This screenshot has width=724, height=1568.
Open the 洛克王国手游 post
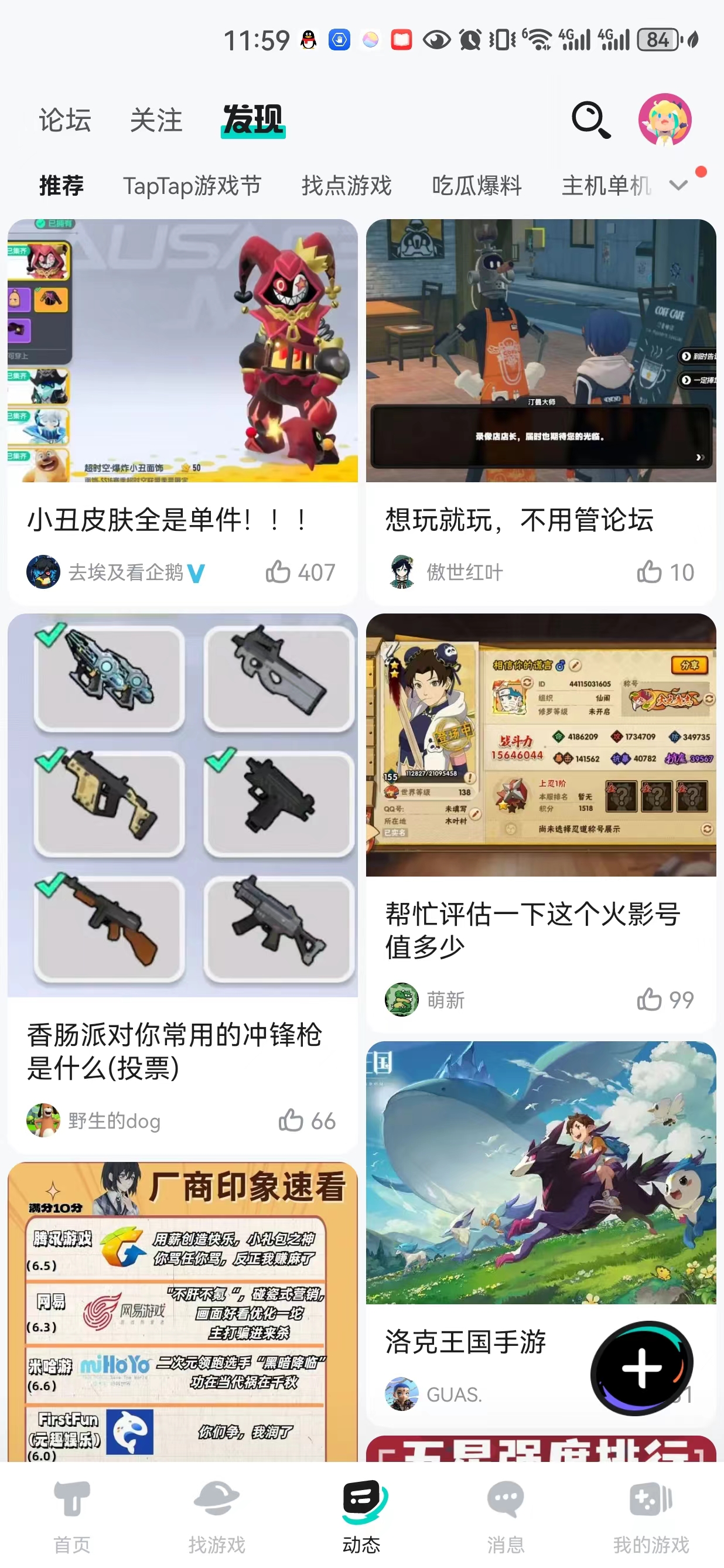pos(466,1341)
